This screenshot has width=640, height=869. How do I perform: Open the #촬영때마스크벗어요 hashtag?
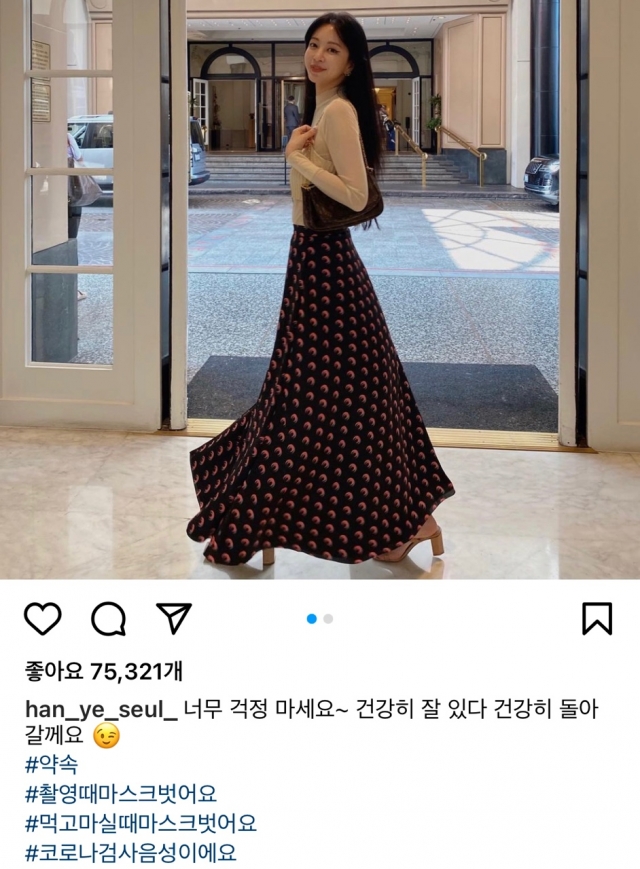[x=119, y=795]
